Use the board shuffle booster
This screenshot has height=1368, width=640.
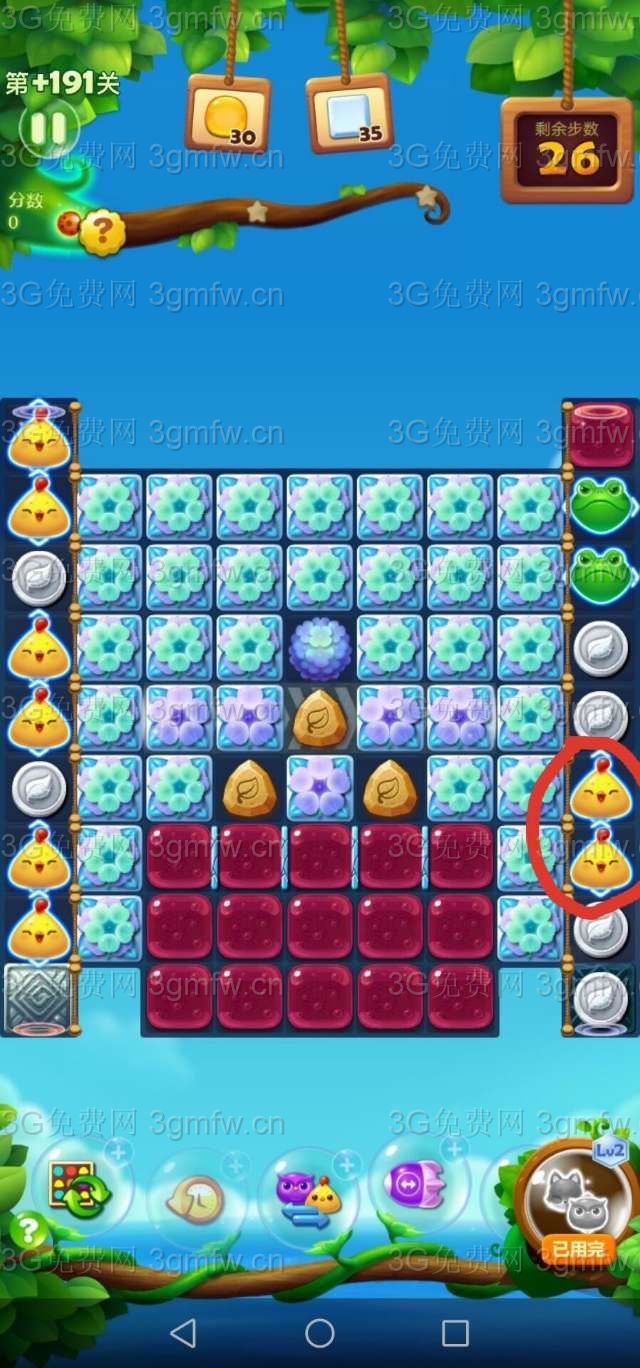coord(80,1187)
